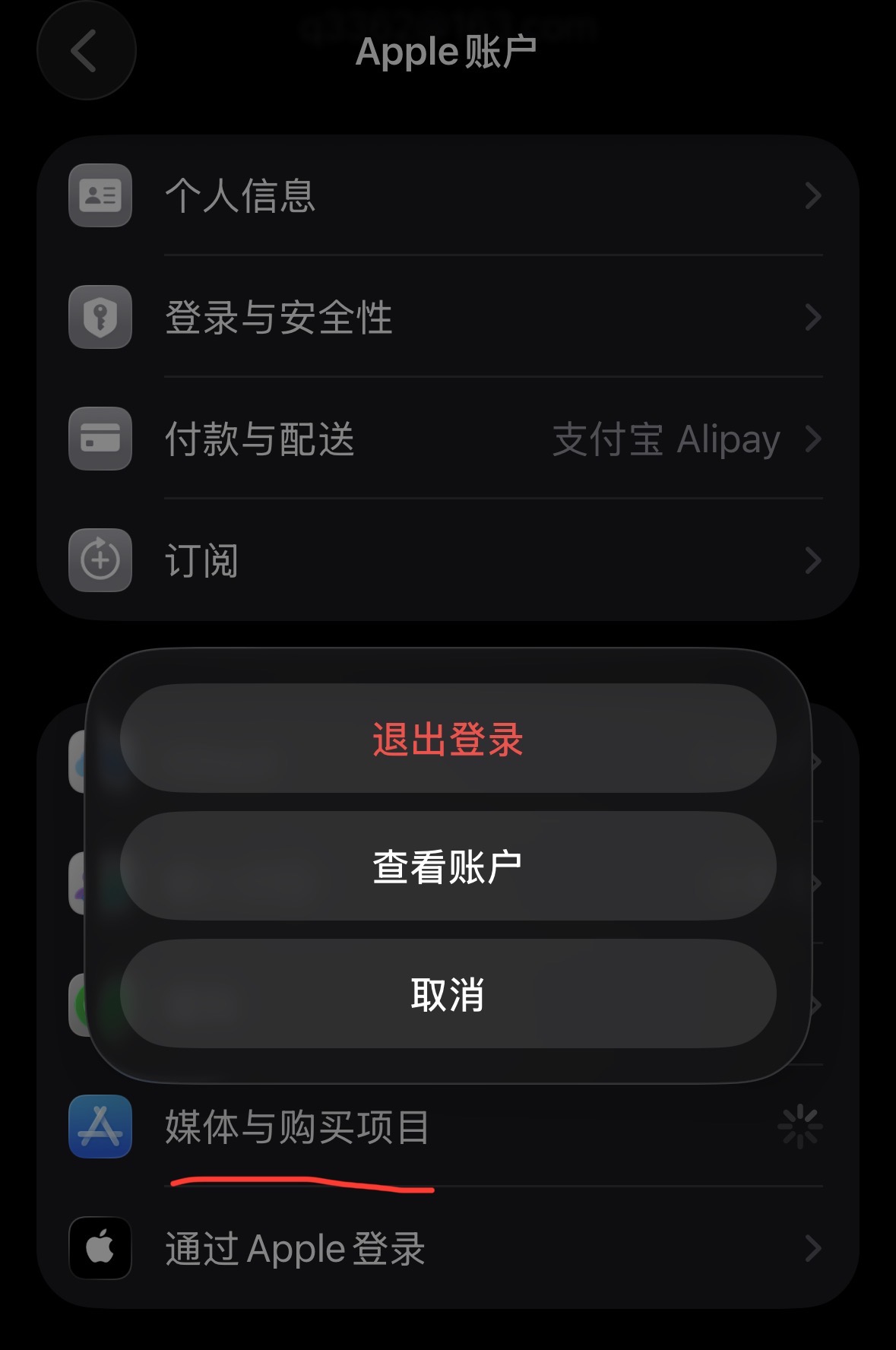Dismiss the dialog with 取消

coord(448,994)
